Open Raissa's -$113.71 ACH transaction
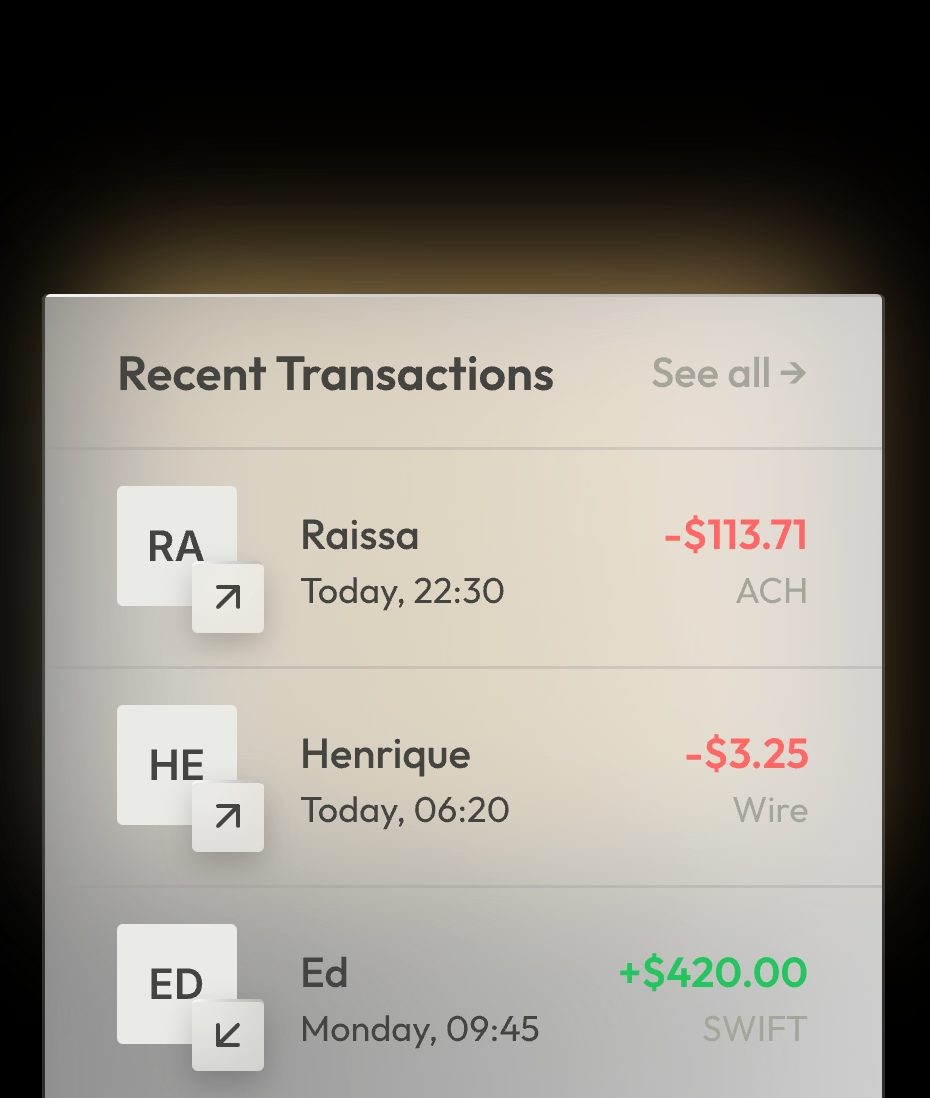 click(462, 560)
